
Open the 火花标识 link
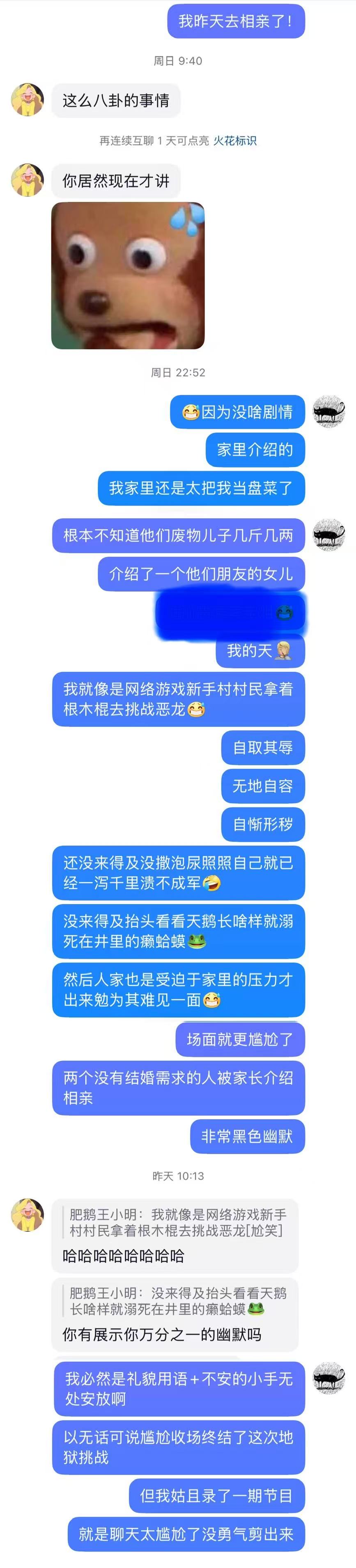234,141
